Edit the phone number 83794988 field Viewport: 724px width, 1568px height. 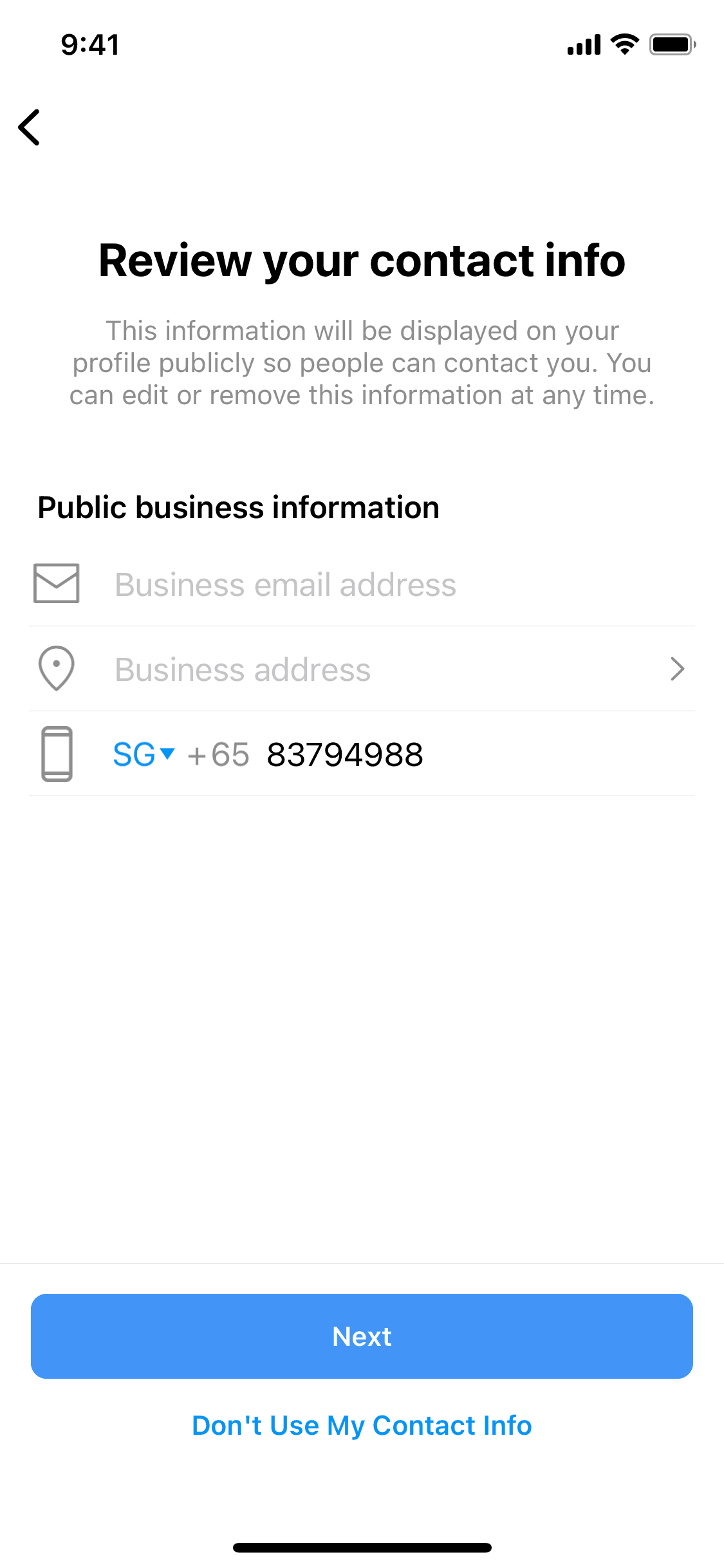[x=450, y=754]
